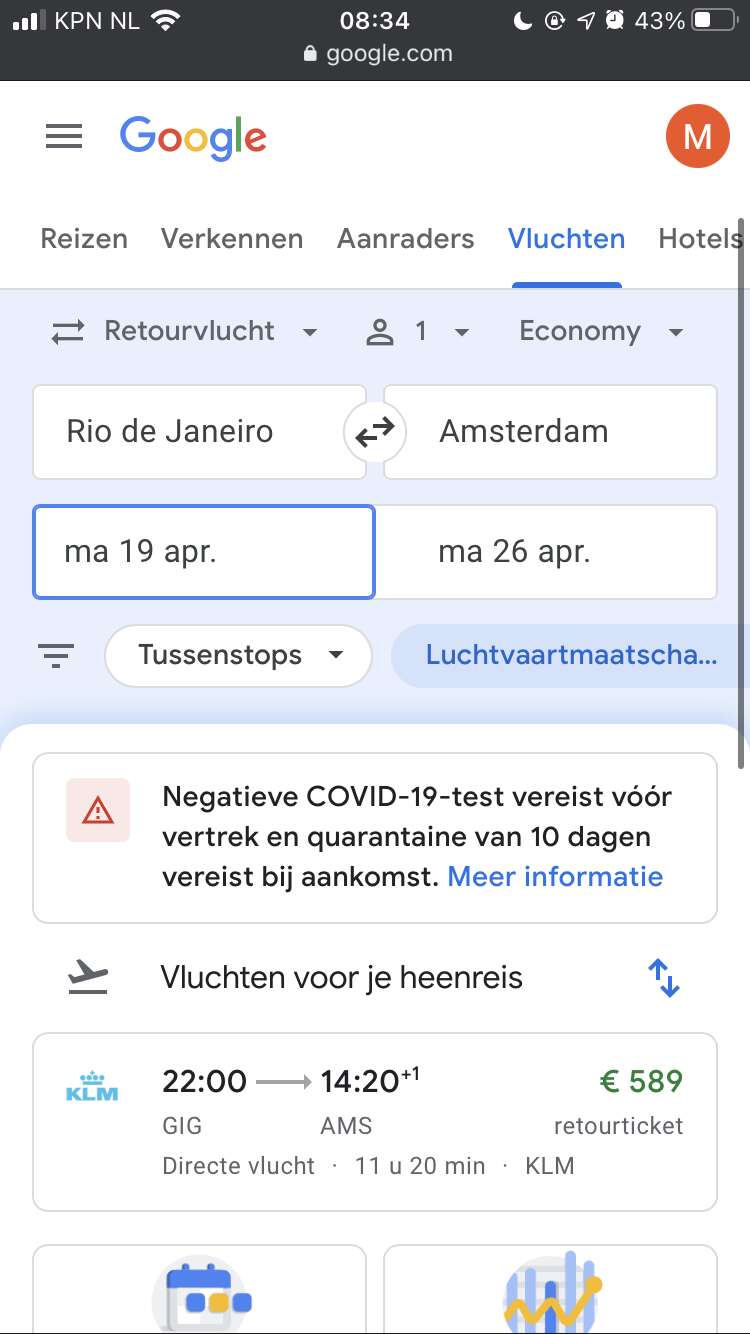Expand the Economy class dropdown
Image resolution: width=750 pixels, height=1334 pixels.
click(x=602, y=332)
